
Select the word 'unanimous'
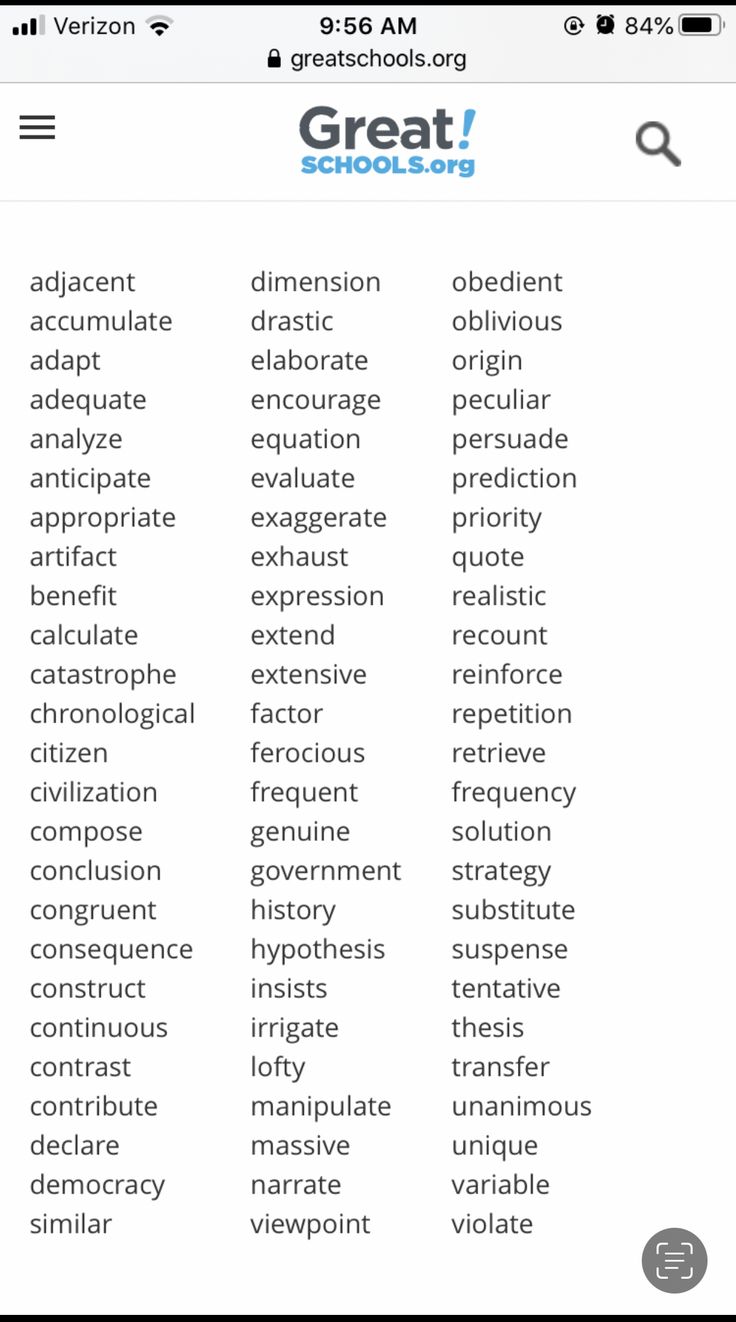point(521,1106)
